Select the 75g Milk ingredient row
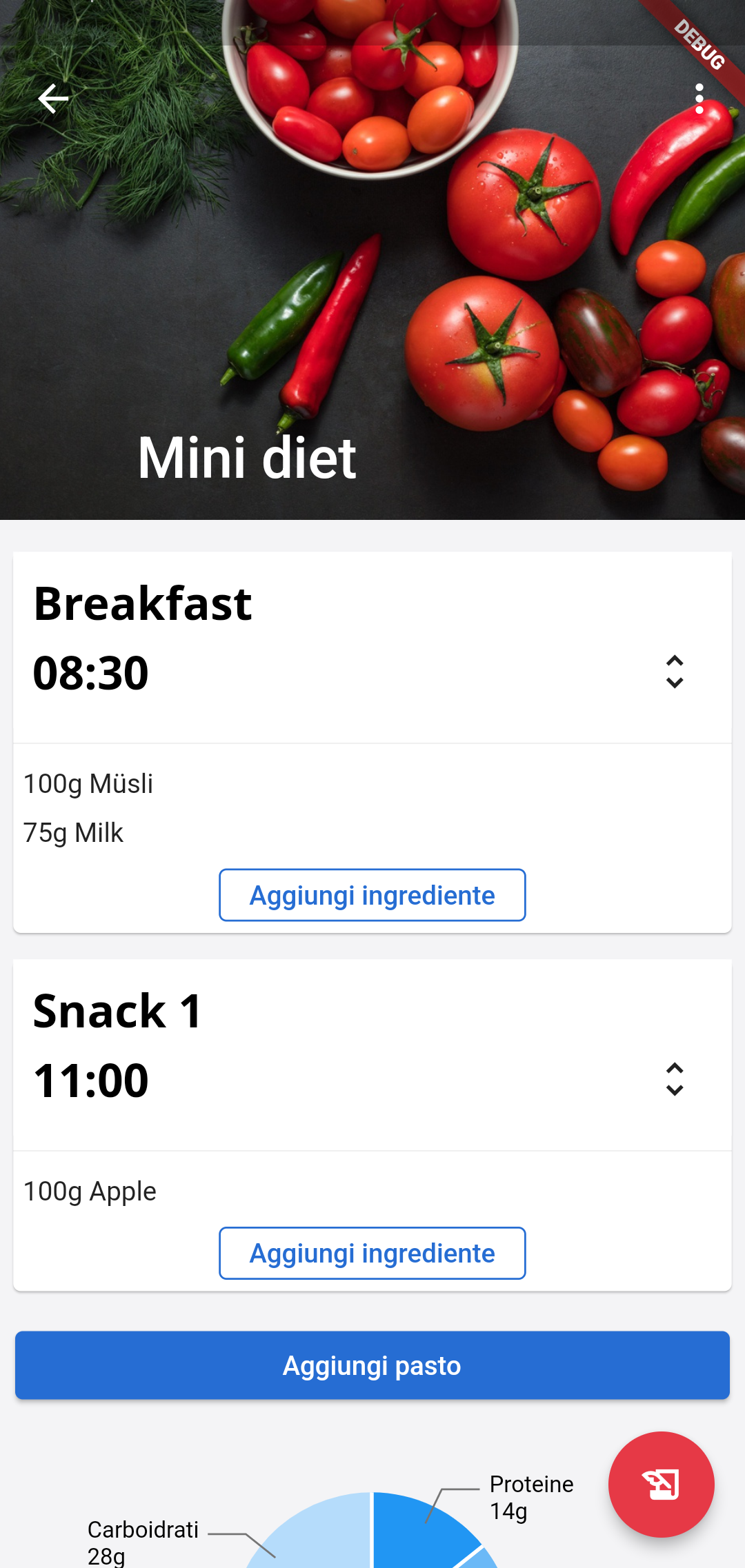Image resolution: width=745 pixels, height=1568 pixels. coord(74,833)
